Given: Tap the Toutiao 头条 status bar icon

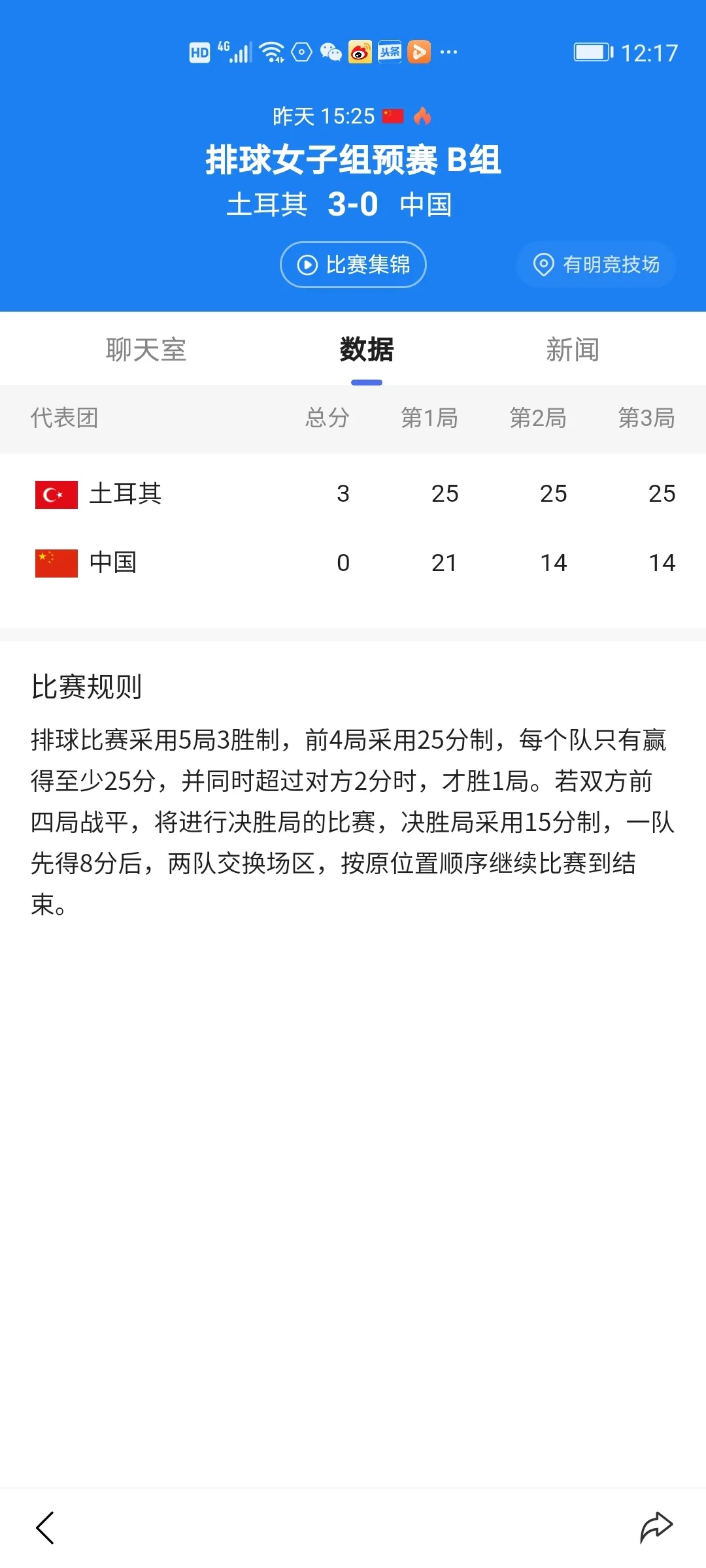Looking at the screenshot, I should click(390, 52).
